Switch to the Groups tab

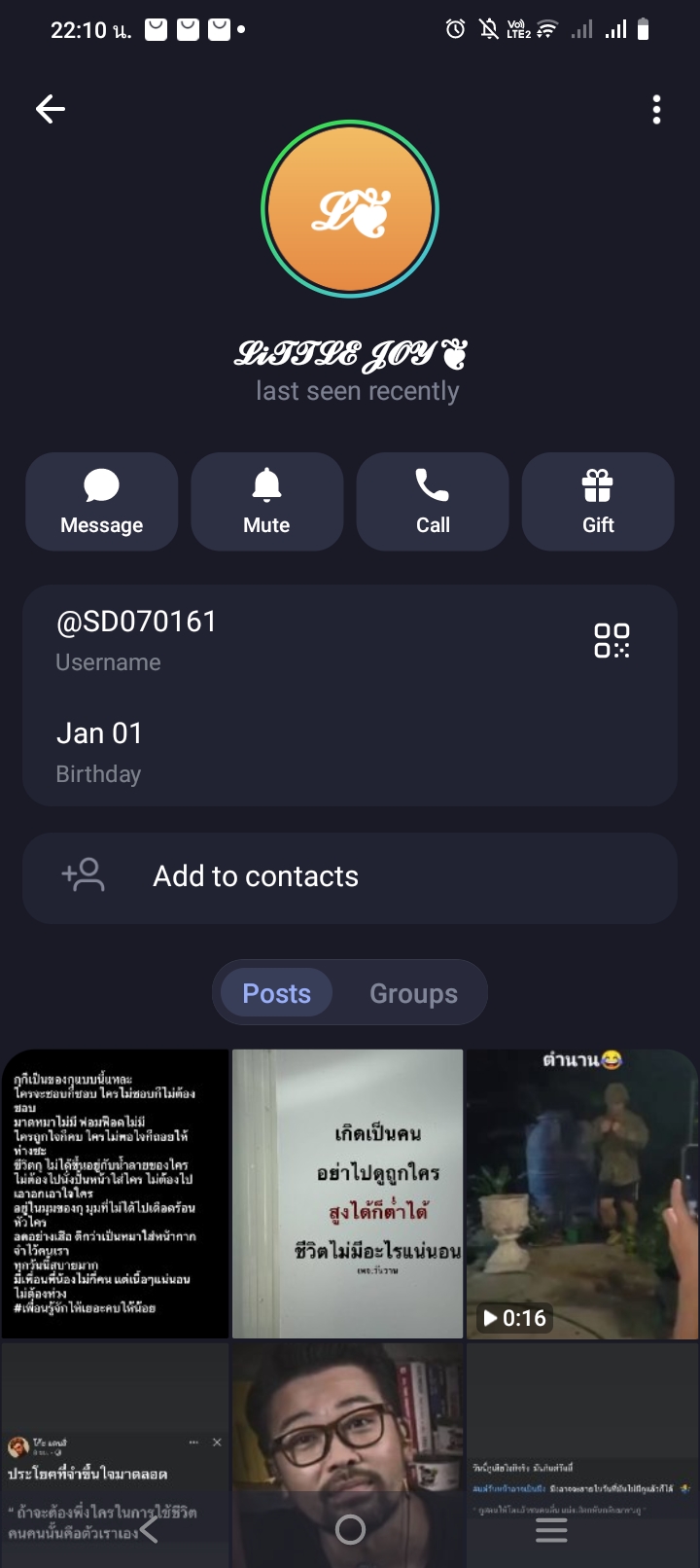[x=413, y=993]
